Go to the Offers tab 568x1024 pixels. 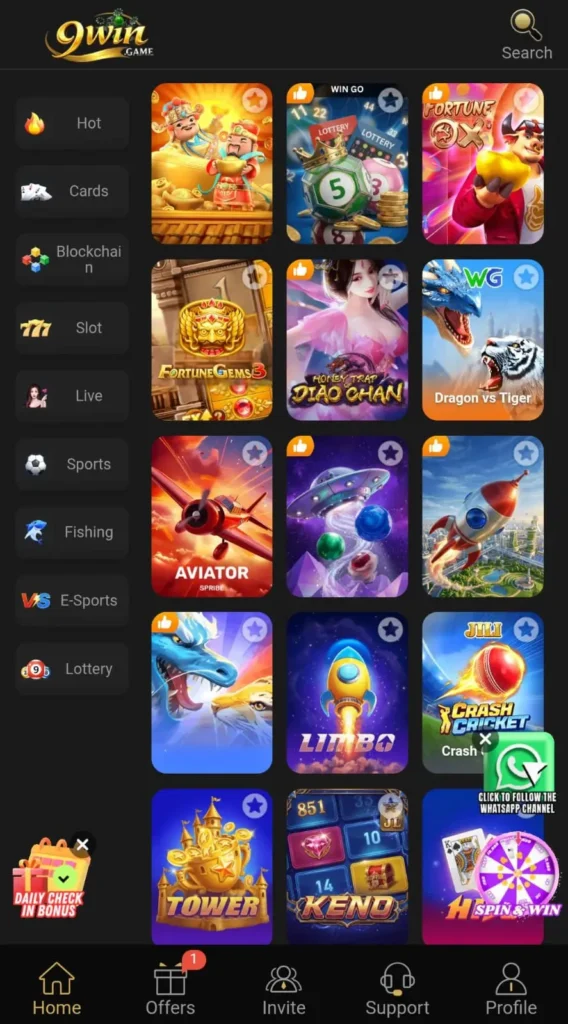coord(170,985)
